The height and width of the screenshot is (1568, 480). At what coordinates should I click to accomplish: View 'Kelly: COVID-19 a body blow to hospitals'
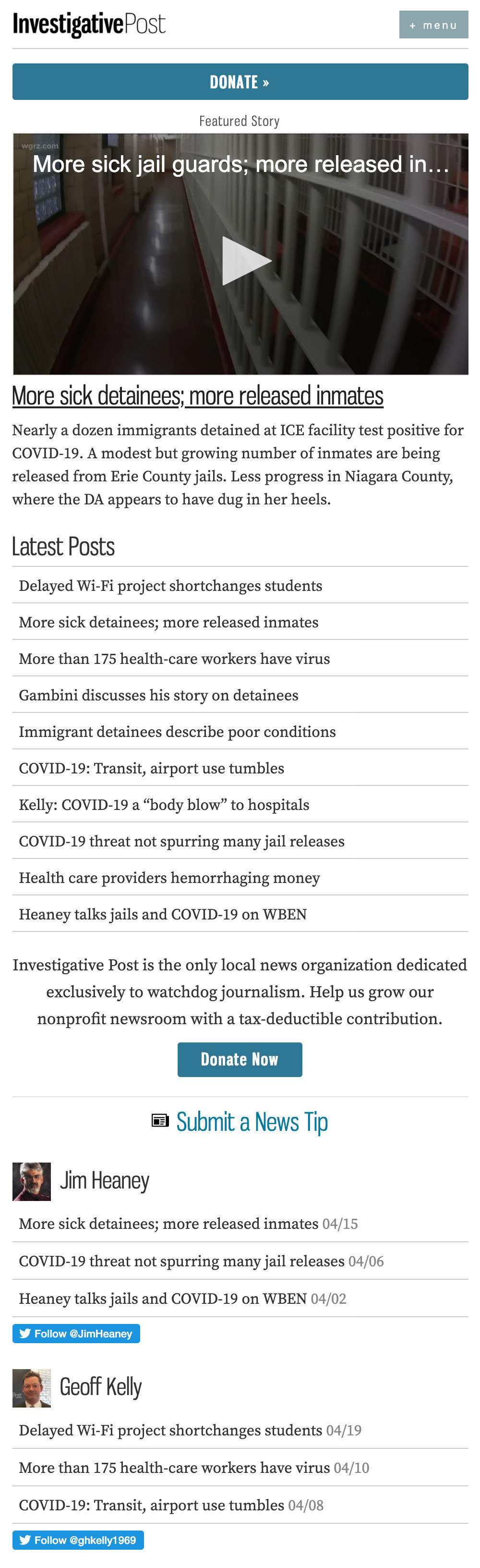point(164,805)
